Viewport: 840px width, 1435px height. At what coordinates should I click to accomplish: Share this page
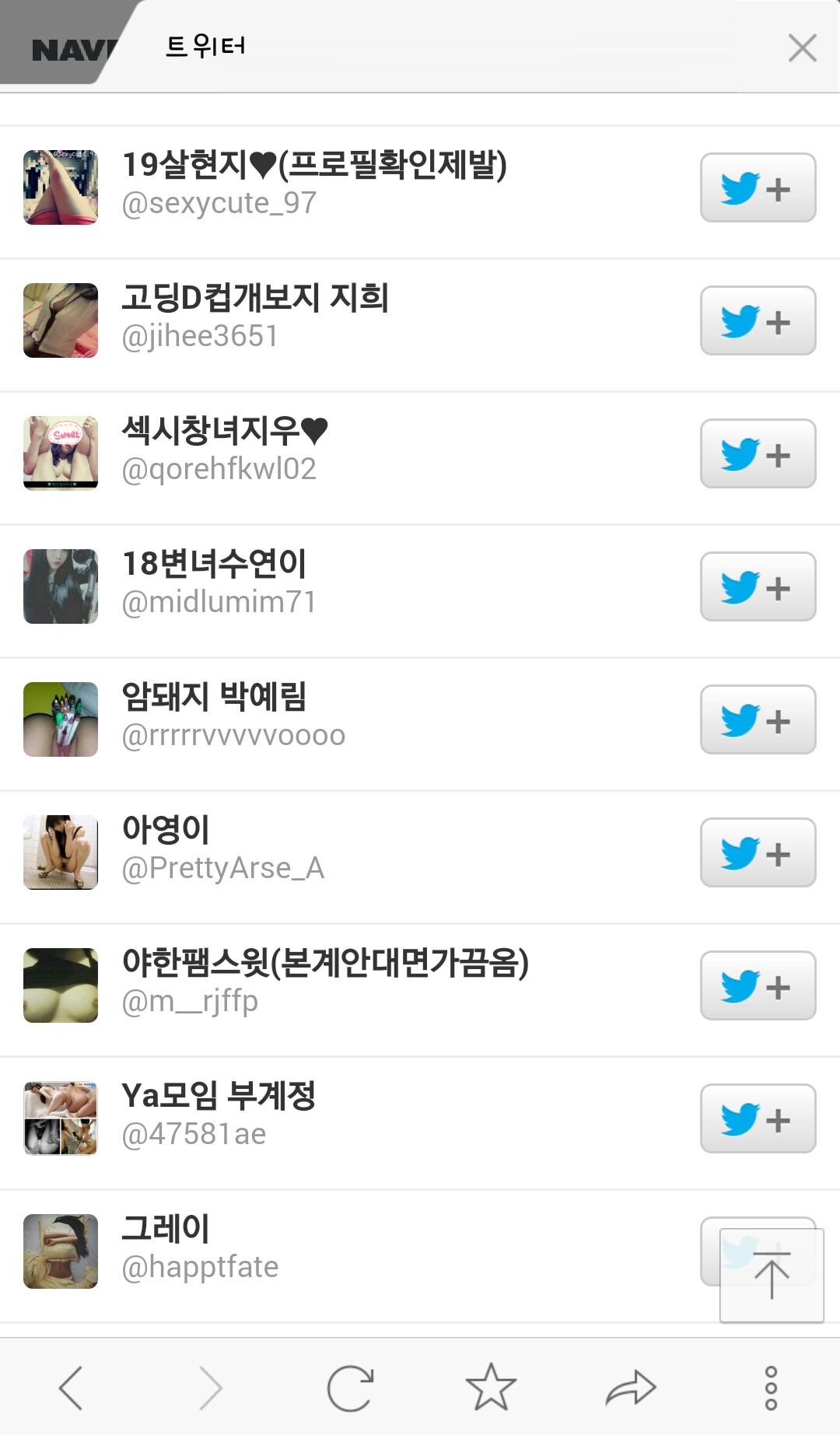click(631, 1388)
